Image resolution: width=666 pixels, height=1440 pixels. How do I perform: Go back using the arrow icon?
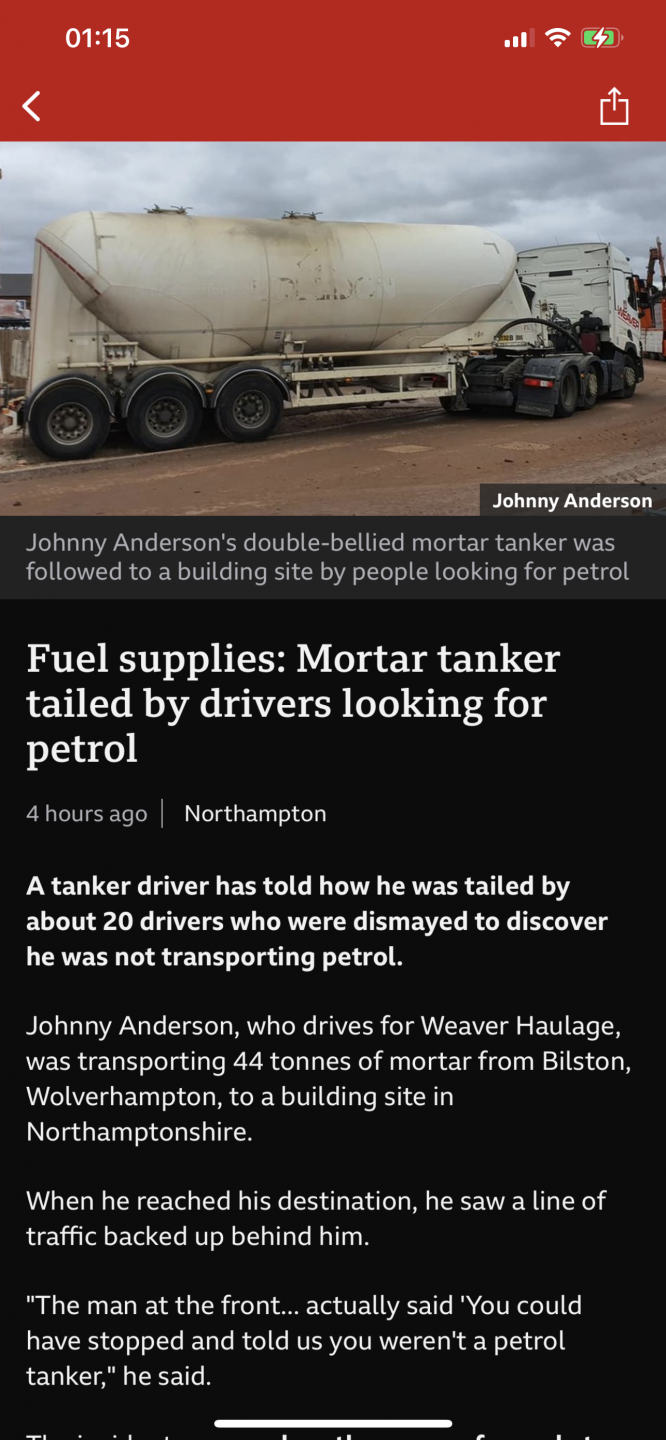tap(32, 106)
